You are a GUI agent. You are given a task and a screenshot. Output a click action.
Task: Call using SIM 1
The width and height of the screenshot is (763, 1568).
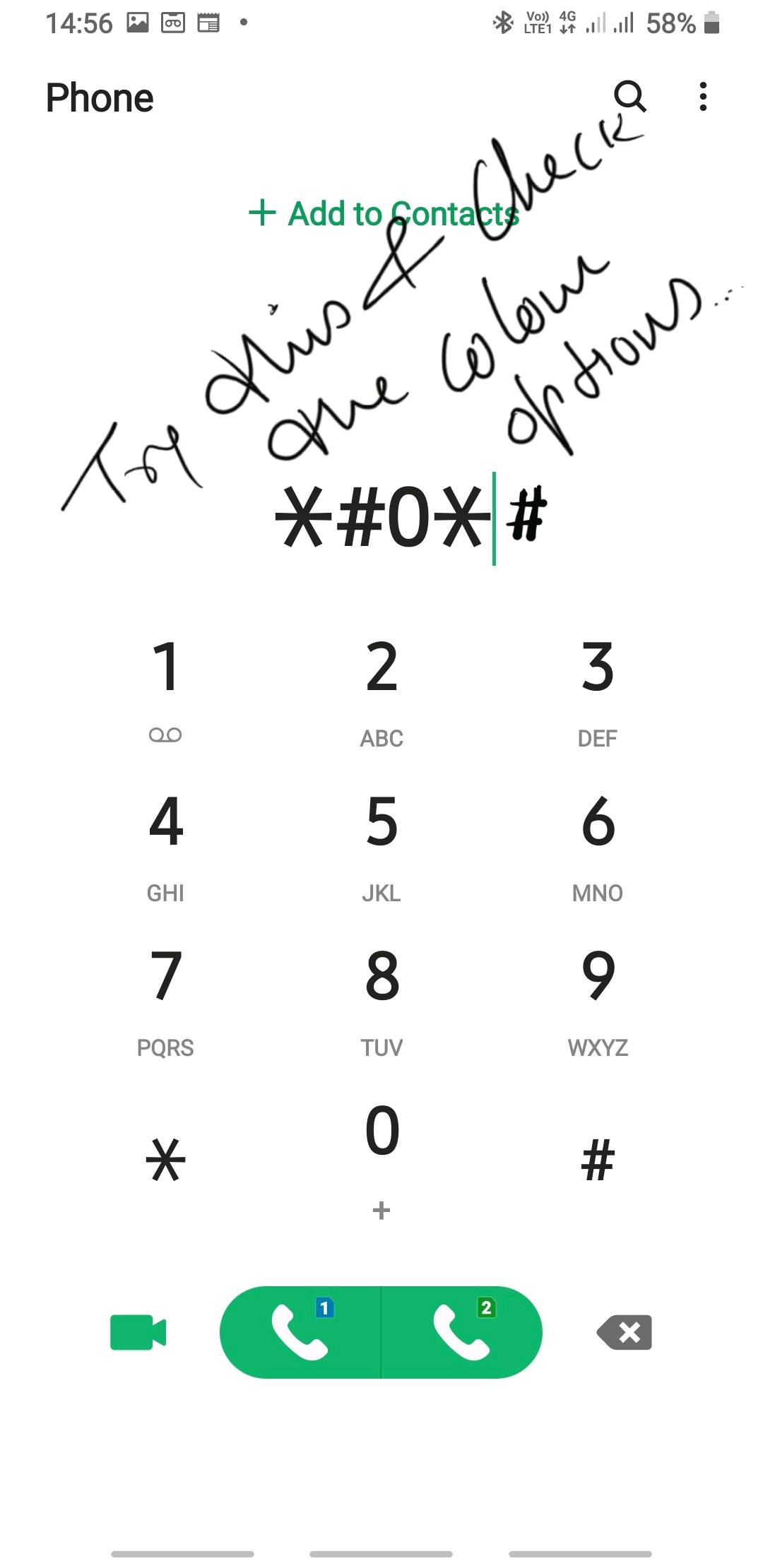point(300,1332)
